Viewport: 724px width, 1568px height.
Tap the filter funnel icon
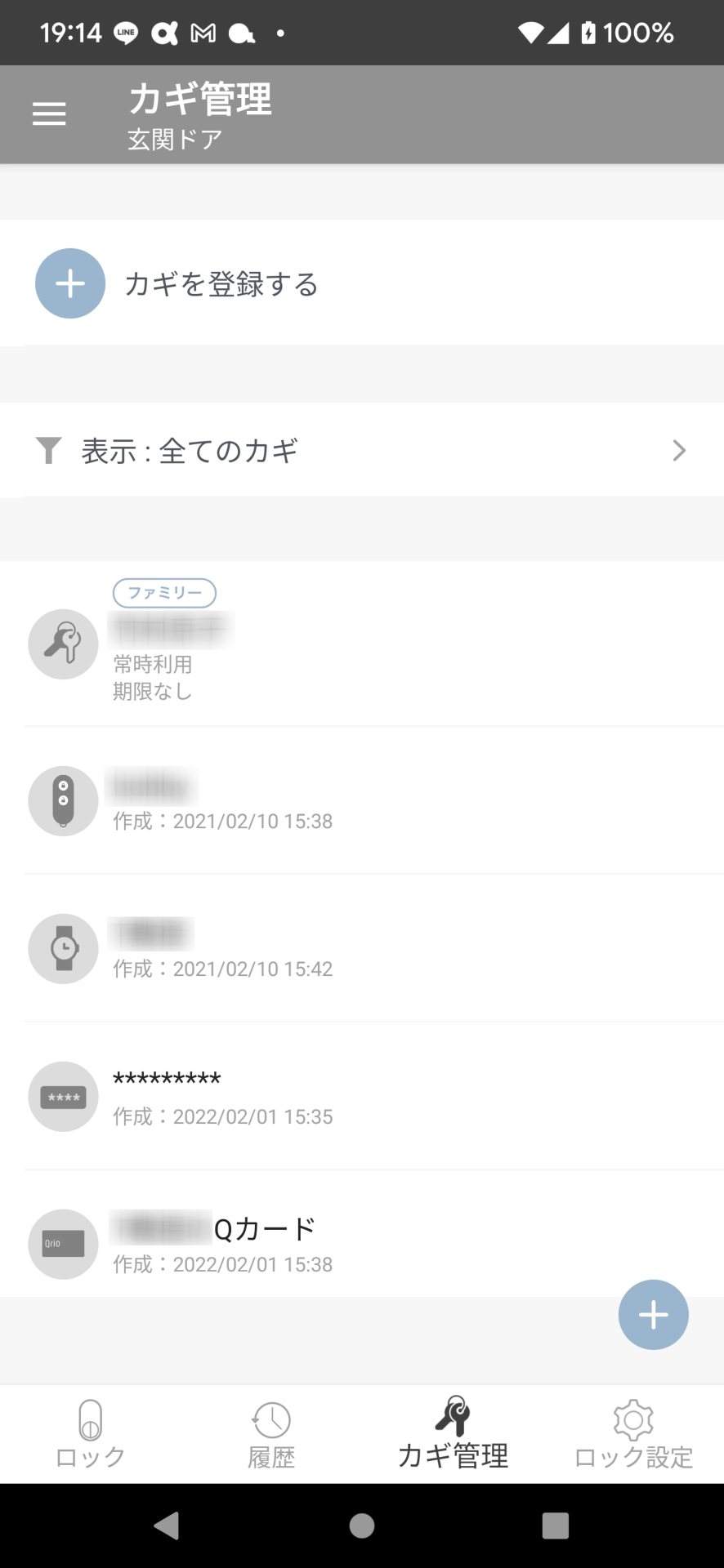tap(49, 450)
